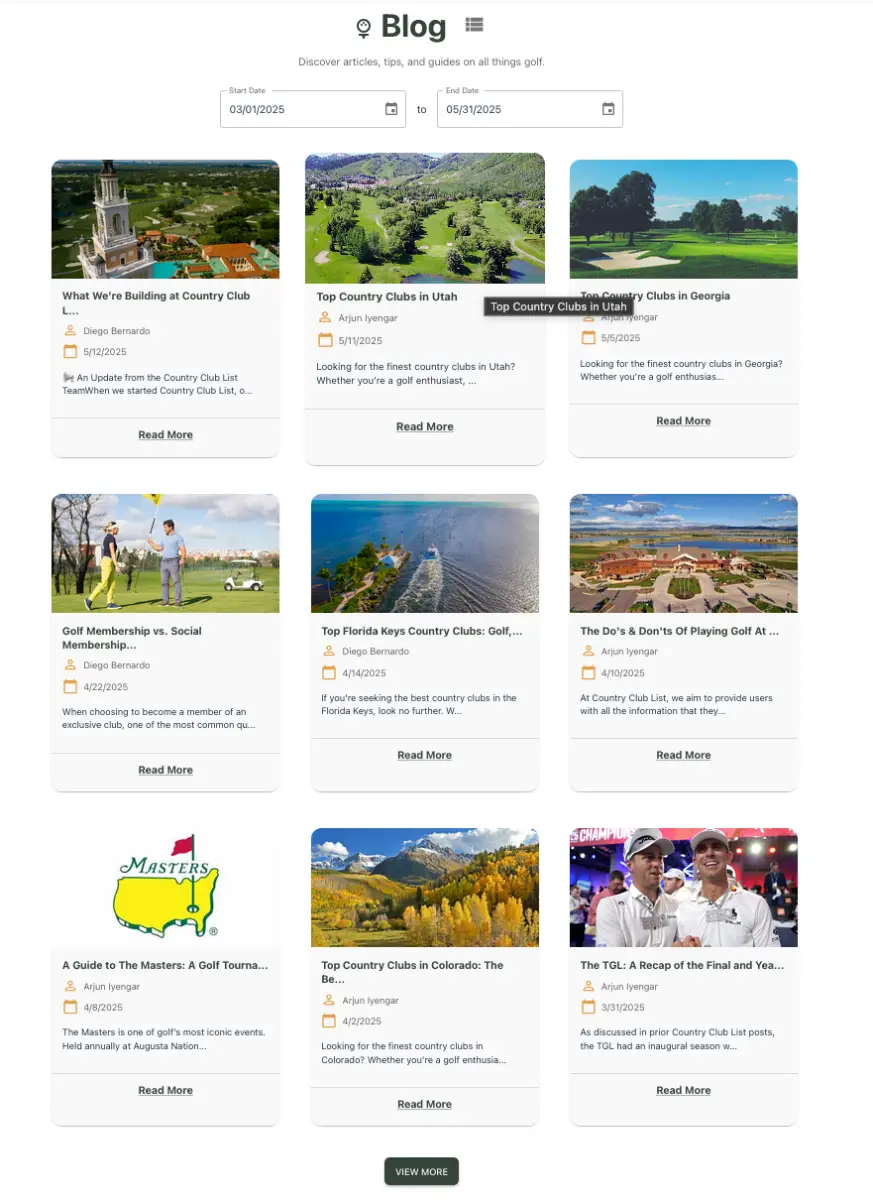Click the calendar icon on the TGL recap post
This screenshot has height=1200, width=873.
click(587, 1007)
